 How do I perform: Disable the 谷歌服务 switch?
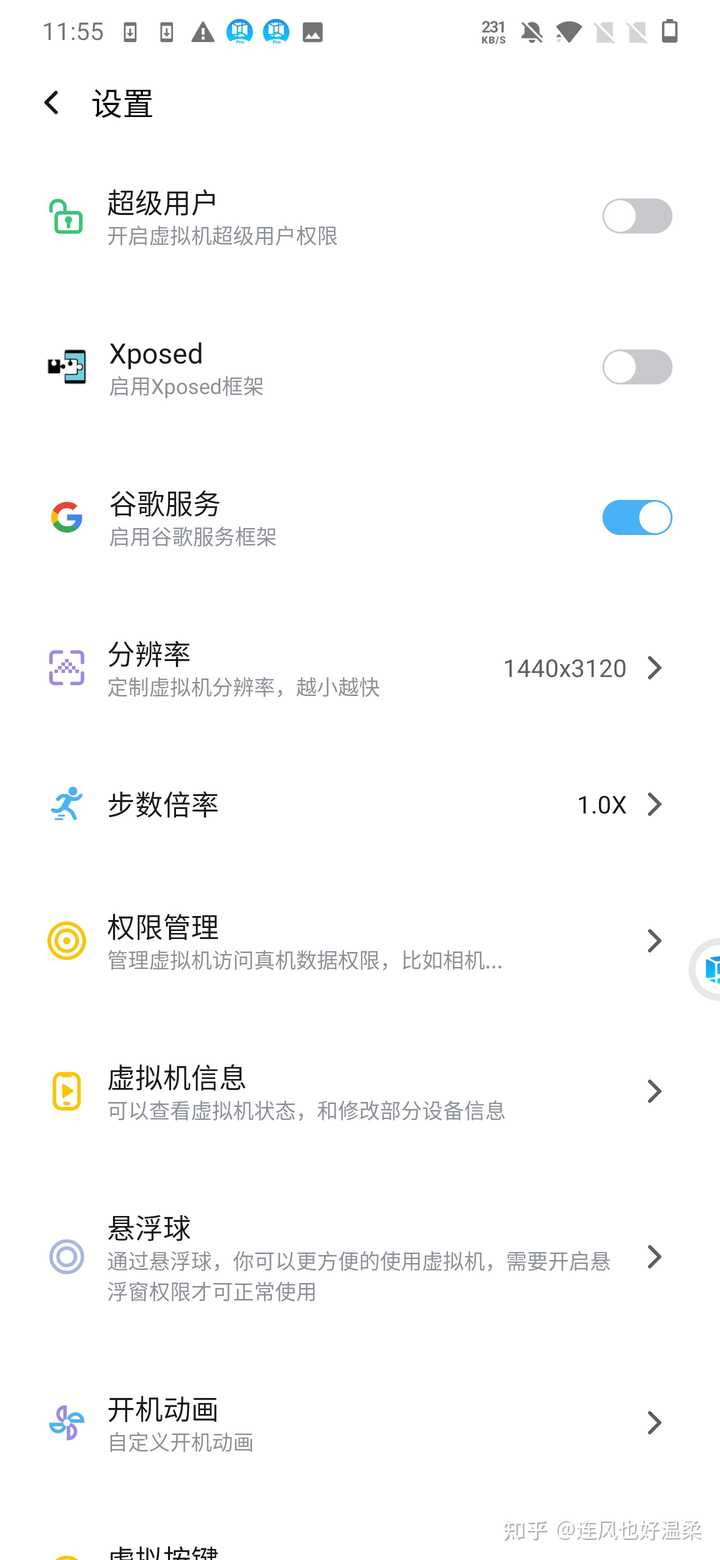(x=637, y=518)
